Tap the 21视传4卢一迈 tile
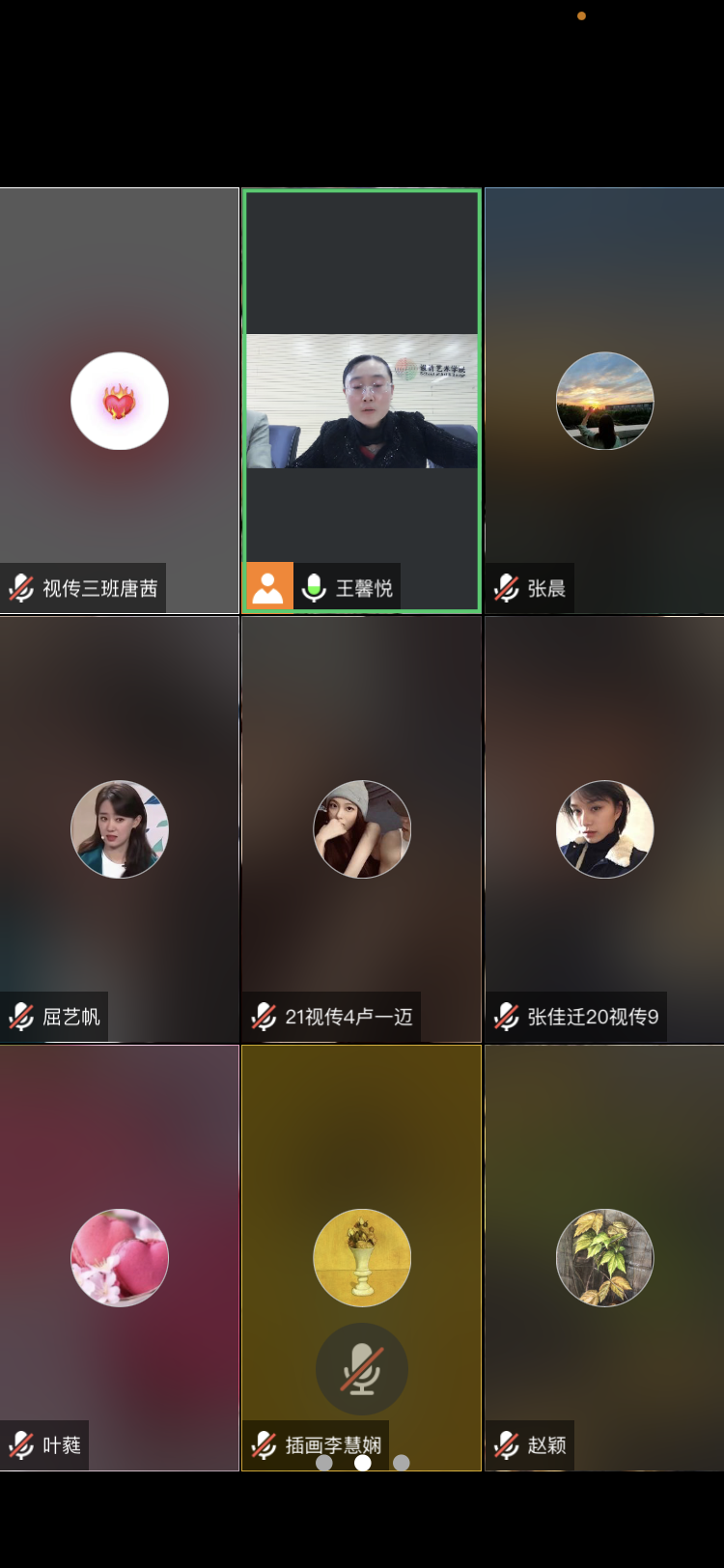Viewport: 724px width, 1568px height. [361, 828]
